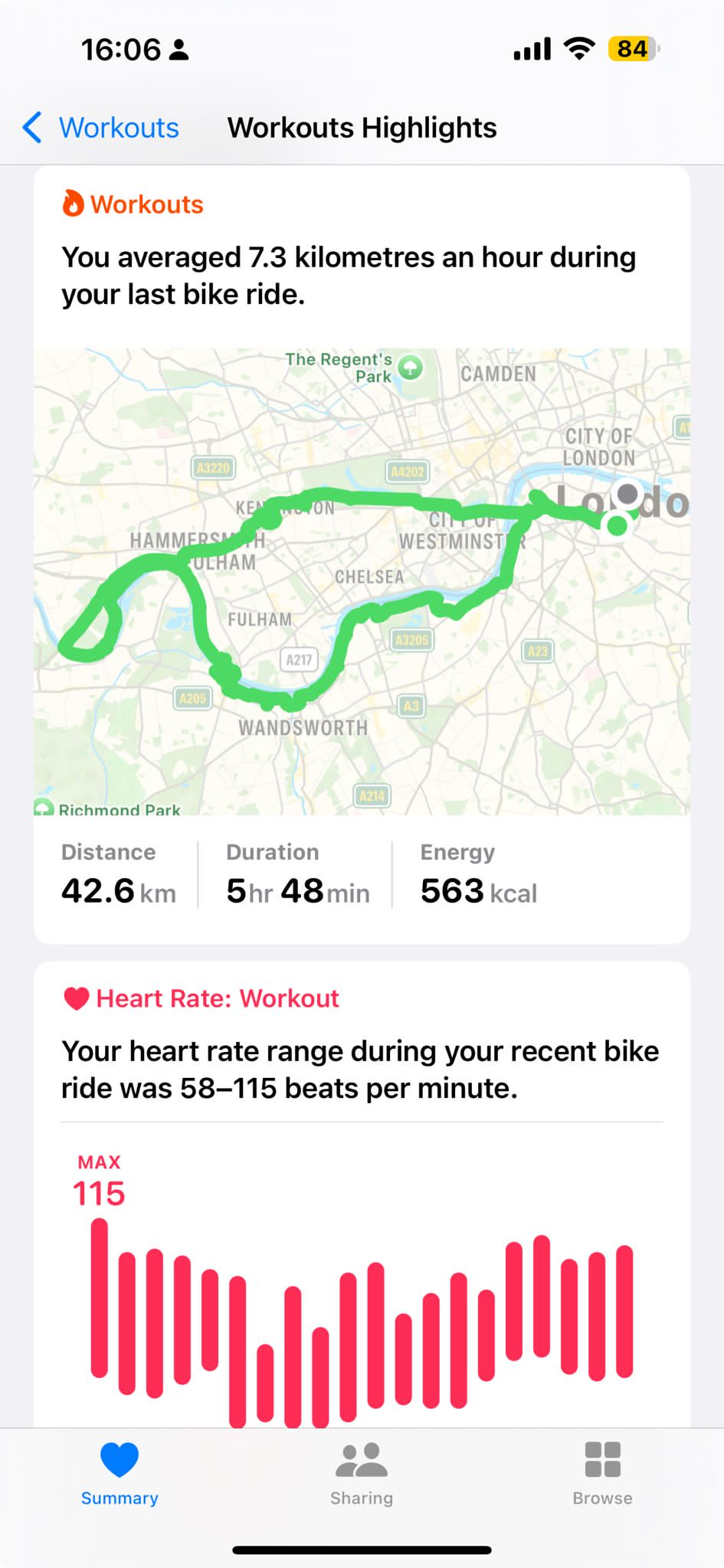Switch to the Sharing tab
724x1568 pixels.
pos(362,1475)
